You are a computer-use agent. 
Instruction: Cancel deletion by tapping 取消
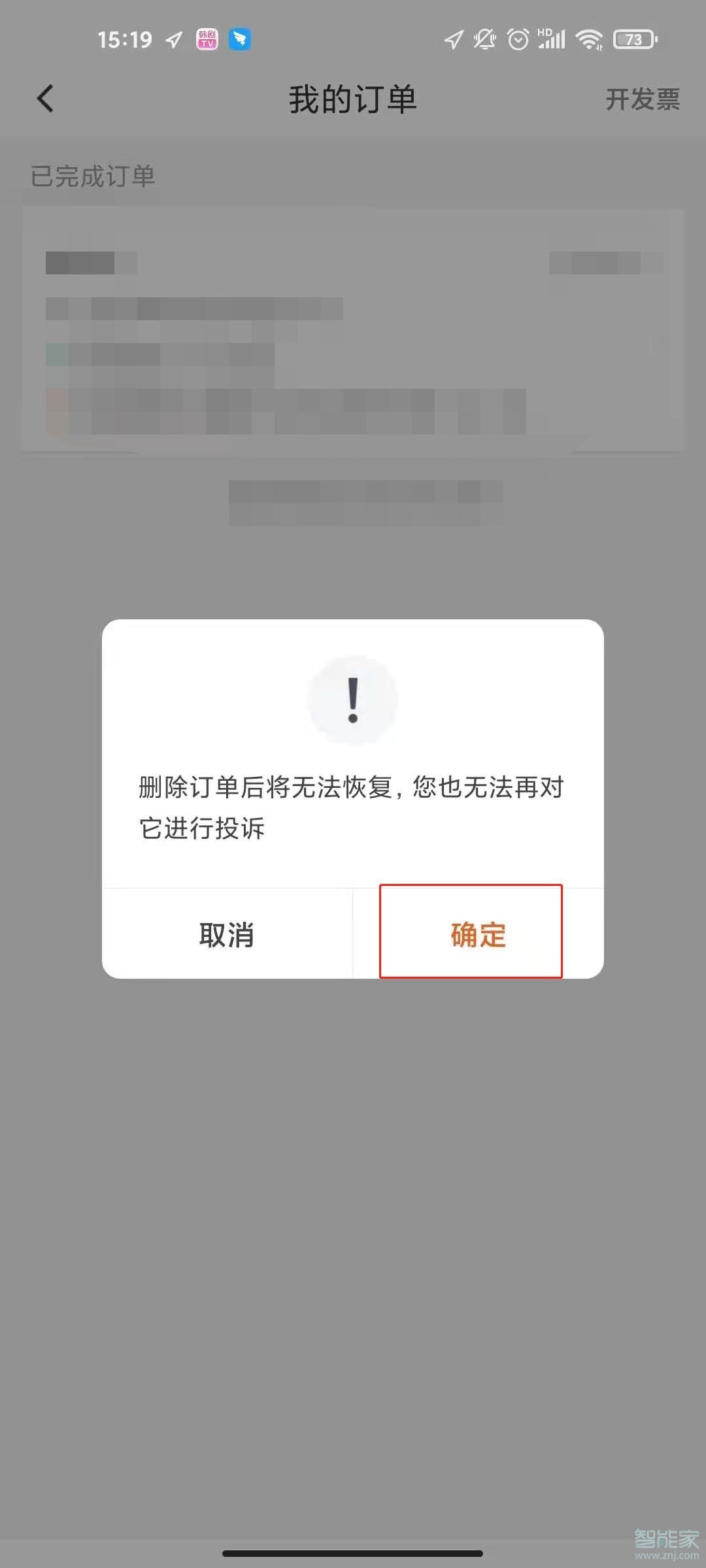[x=227, y=936]
